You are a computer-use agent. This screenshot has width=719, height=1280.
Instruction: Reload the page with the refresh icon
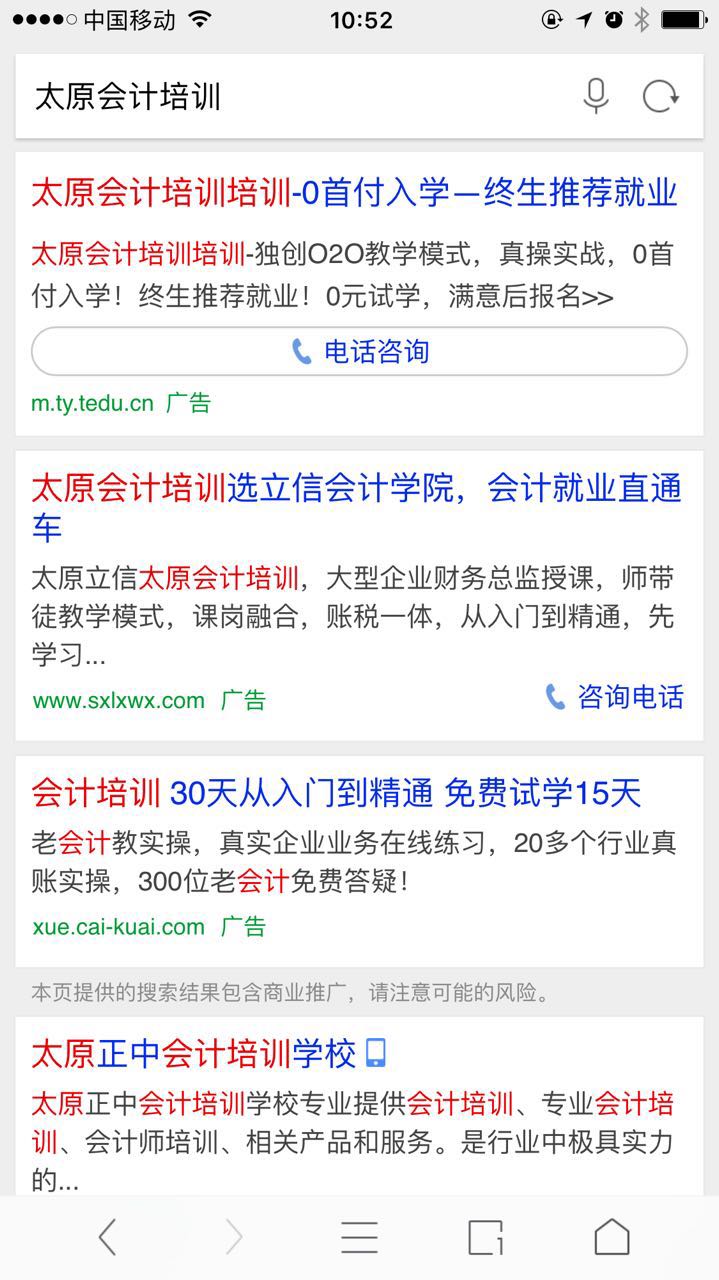660,97
